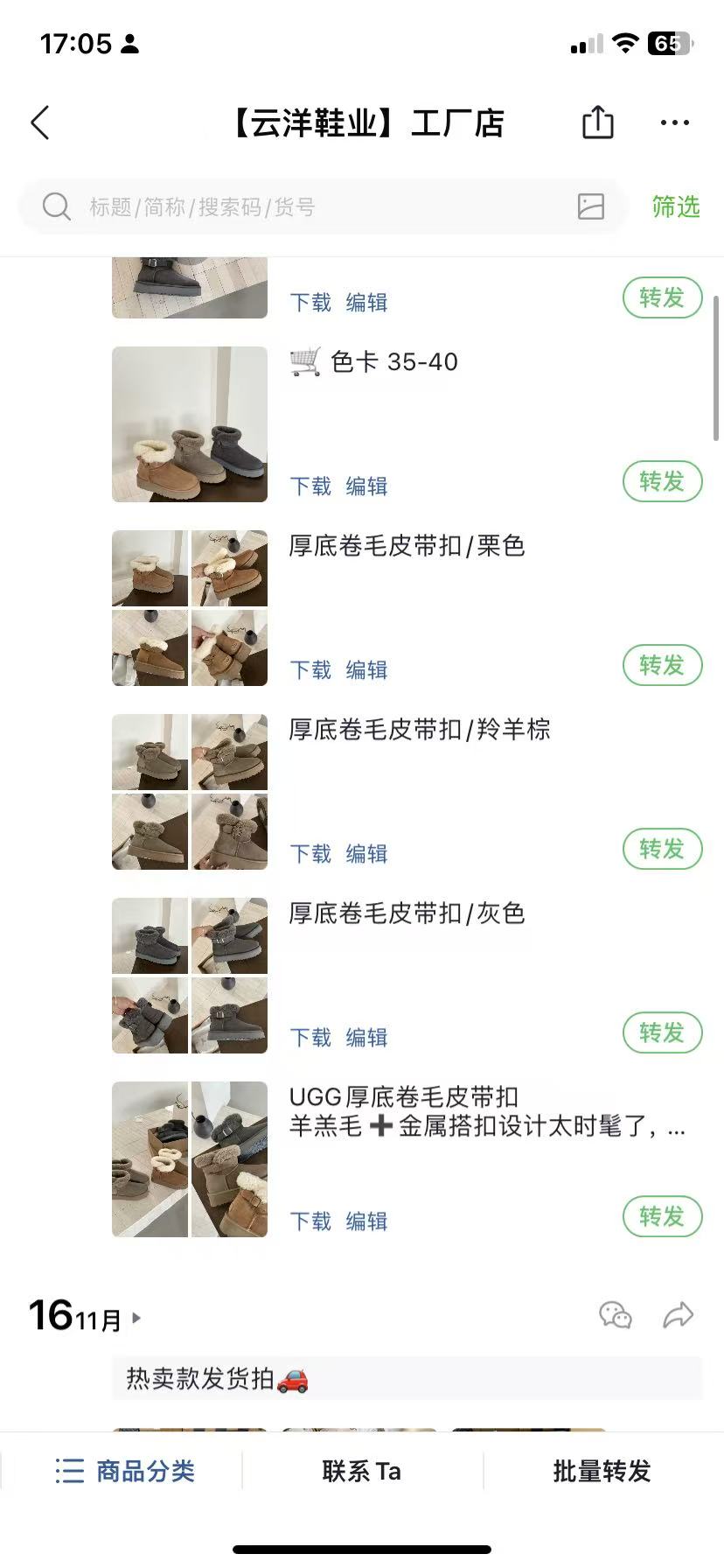Go back using the top-left arrow

pyautogui.click(x=40, y=123)
